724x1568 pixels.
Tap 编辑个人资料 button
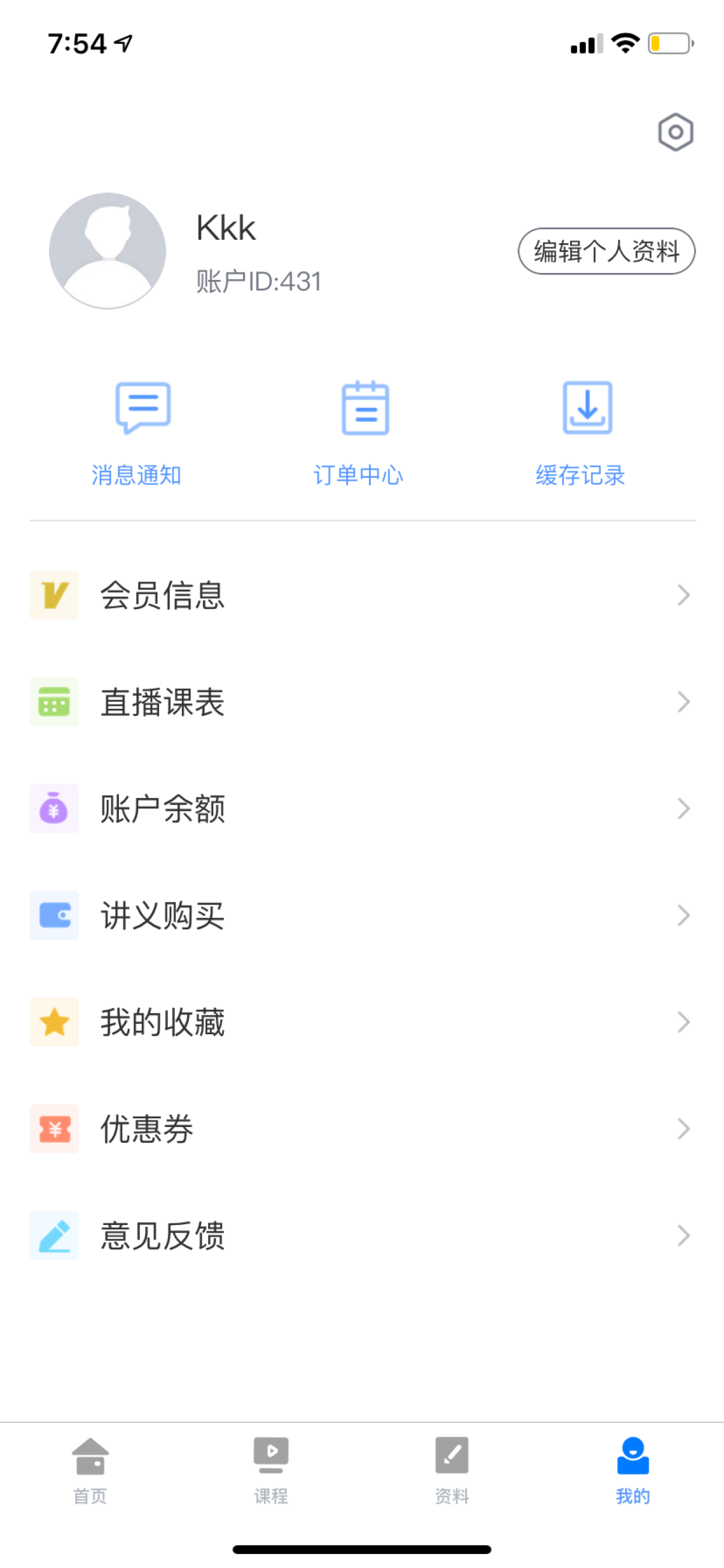(606, 251)
